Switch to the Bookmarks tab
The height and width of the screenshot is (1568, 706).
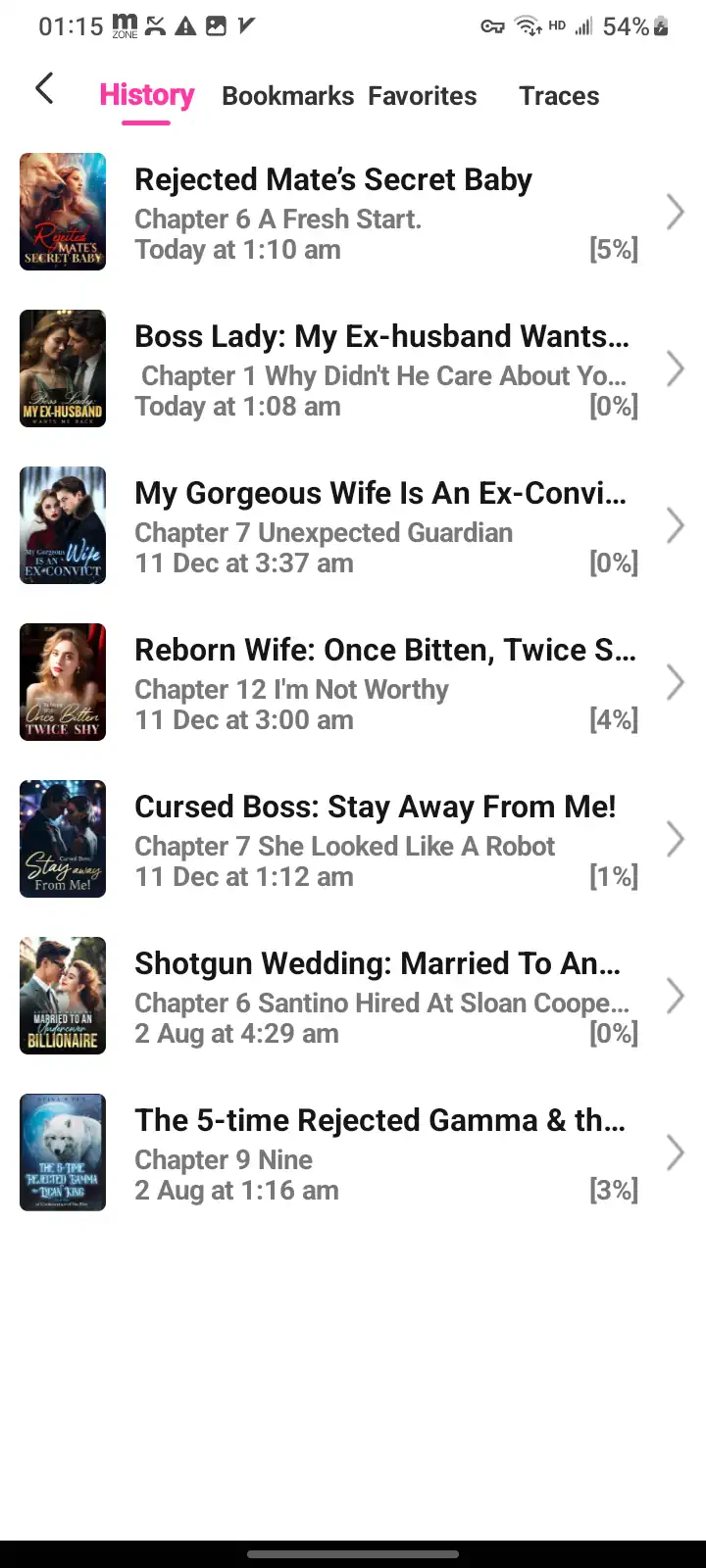[287, 96]
